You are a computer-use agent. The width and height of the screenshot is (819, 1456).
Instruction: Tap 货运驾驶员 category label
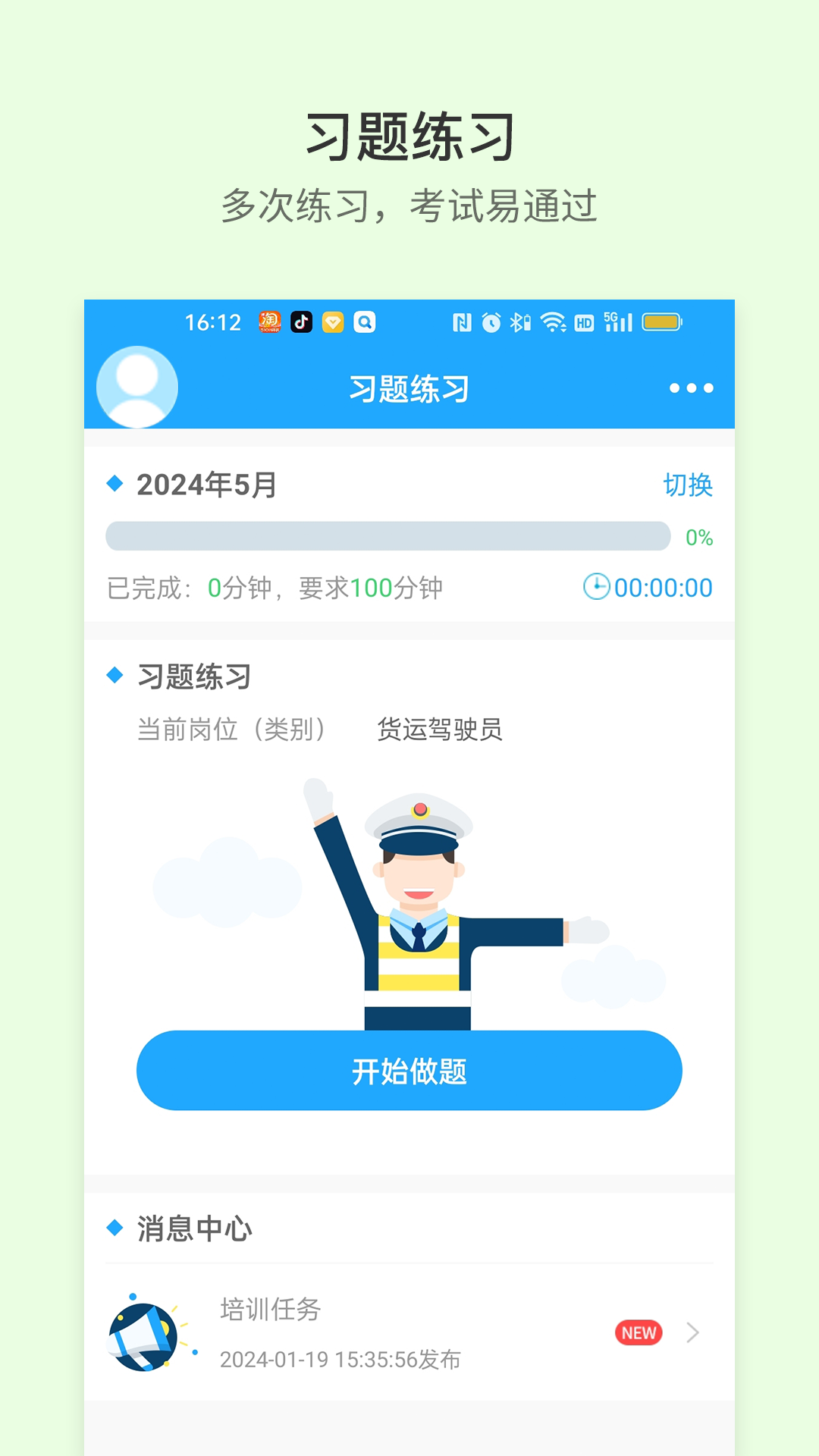(441, 730)
